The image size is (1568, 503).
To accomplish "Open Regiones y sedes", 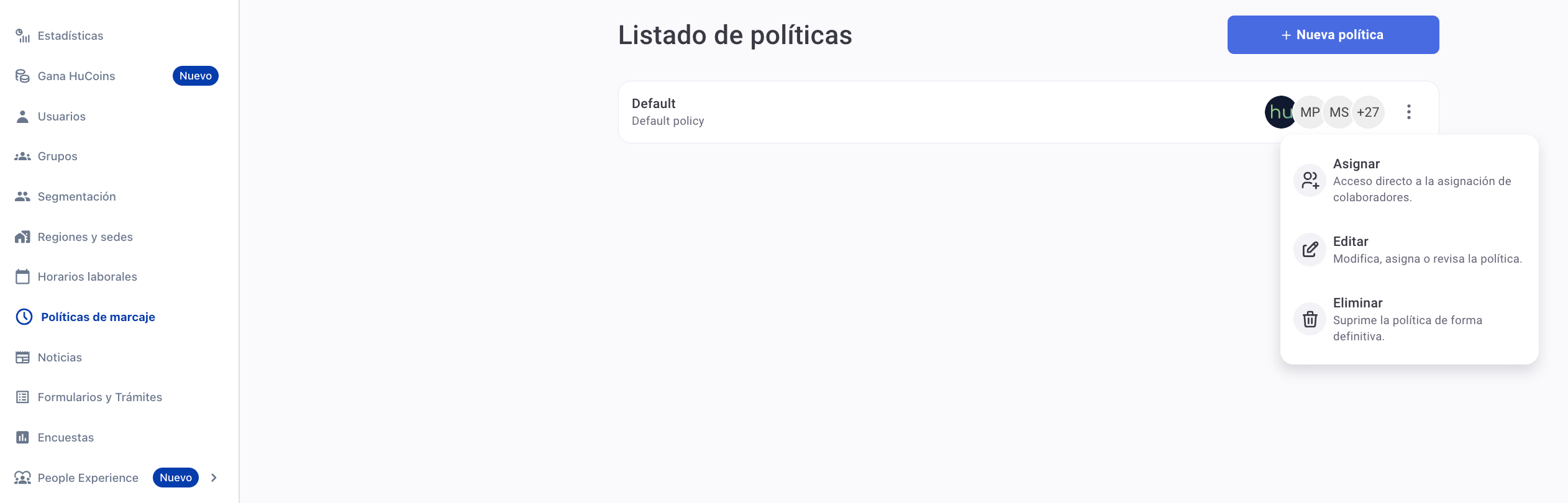I will pos(85,237).
